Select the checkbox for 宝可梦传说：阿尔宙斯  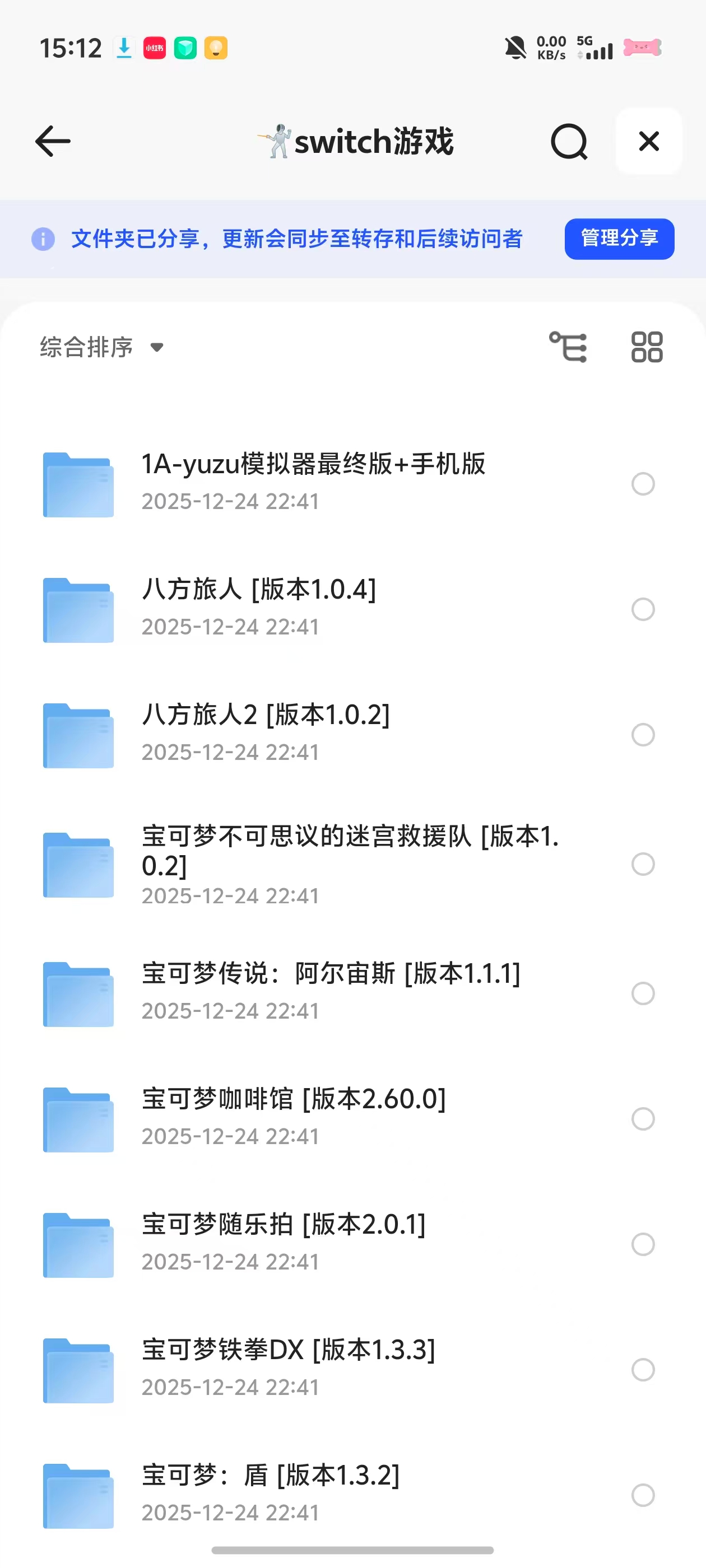pyautogui.click(x=643, y=994)
